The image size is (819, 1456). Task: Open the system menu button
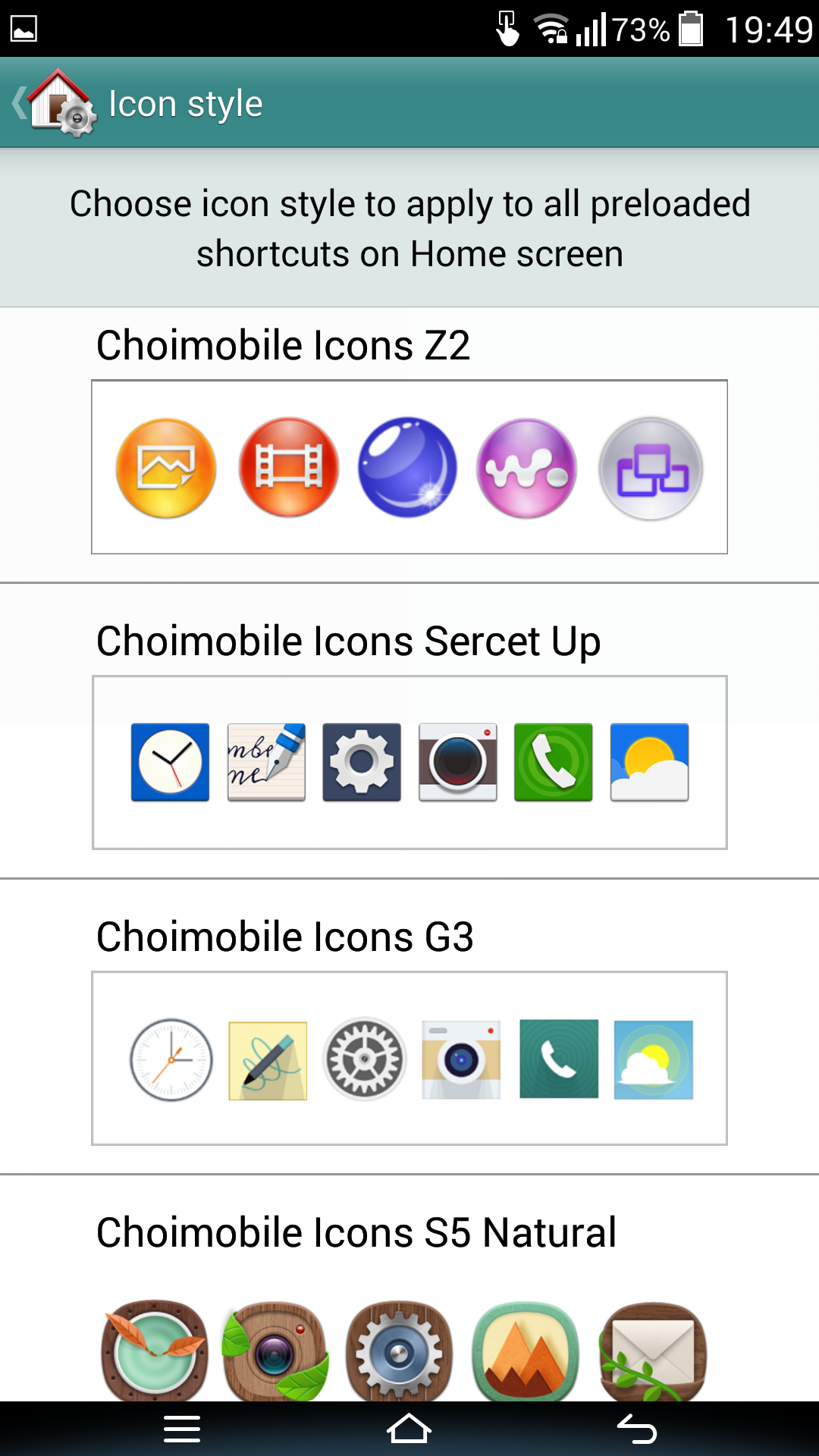[x=182, y=1429]
